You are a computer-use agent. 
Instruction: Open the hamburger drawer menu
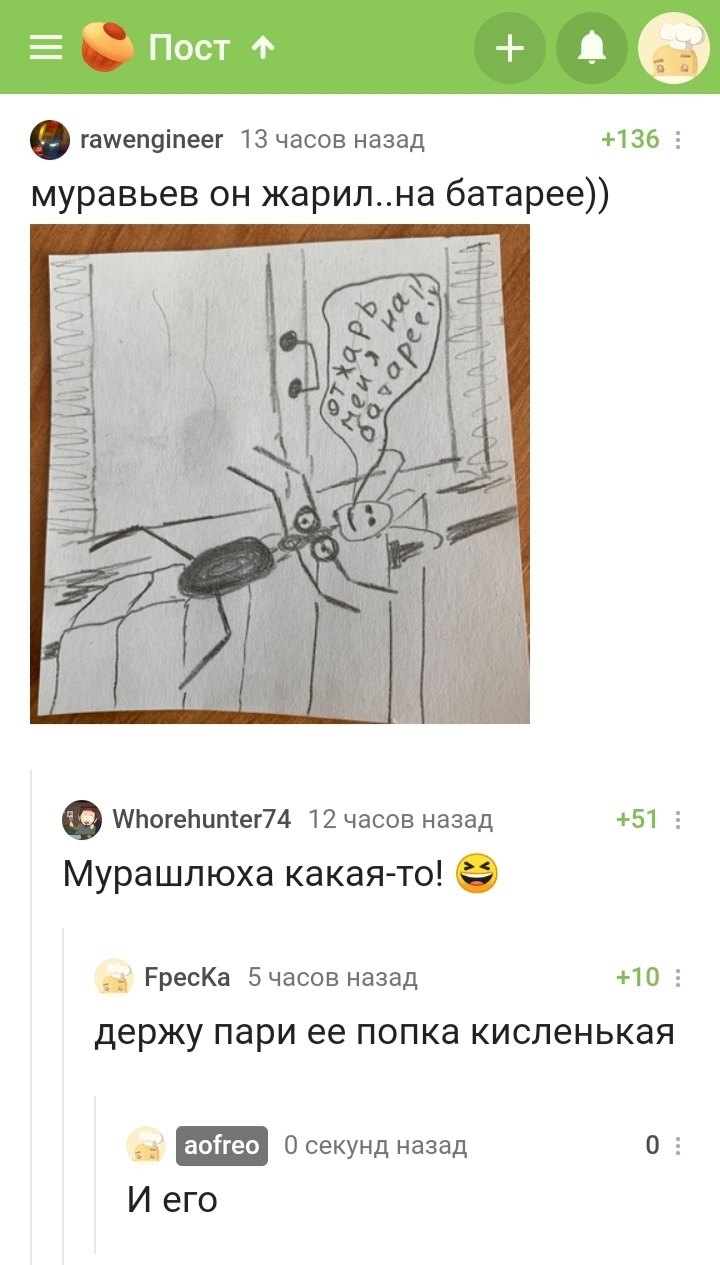46,47
